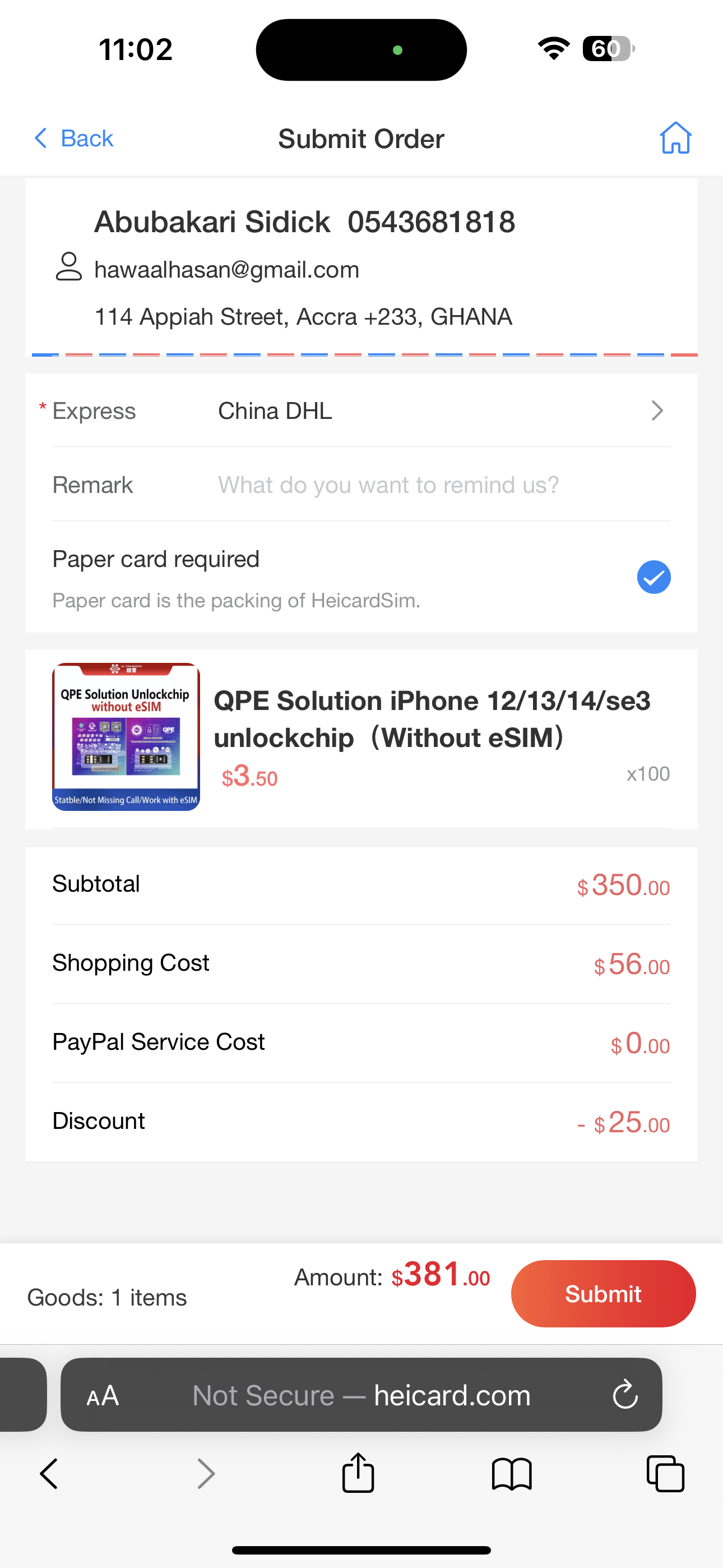Open Safari's AA text size menu
The width and height of the screenshot is (723, 1568).
pyautogui.click(x=102, y=1395)
